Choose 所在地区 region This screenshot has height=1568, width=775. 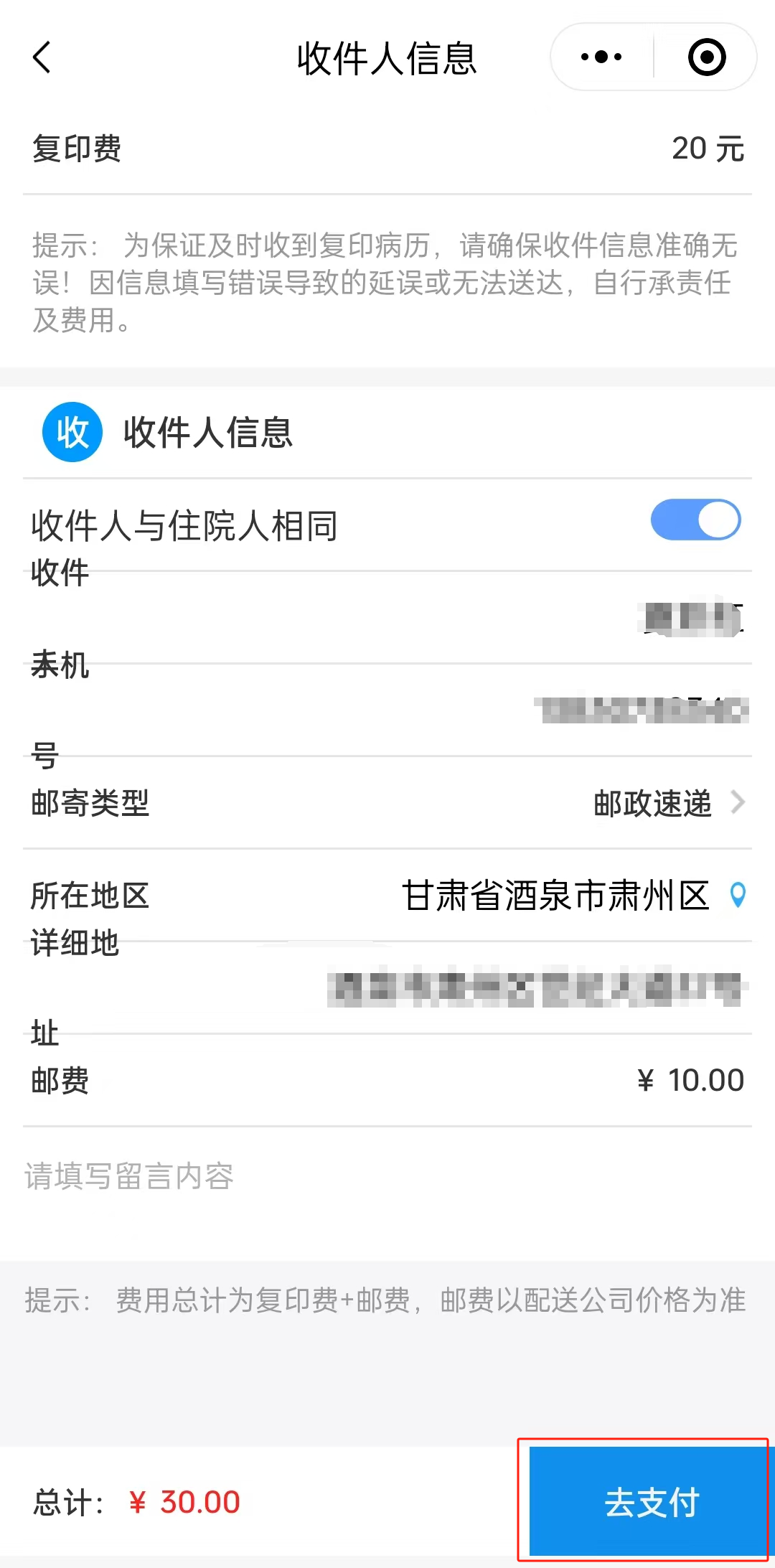tap(555, 896)
